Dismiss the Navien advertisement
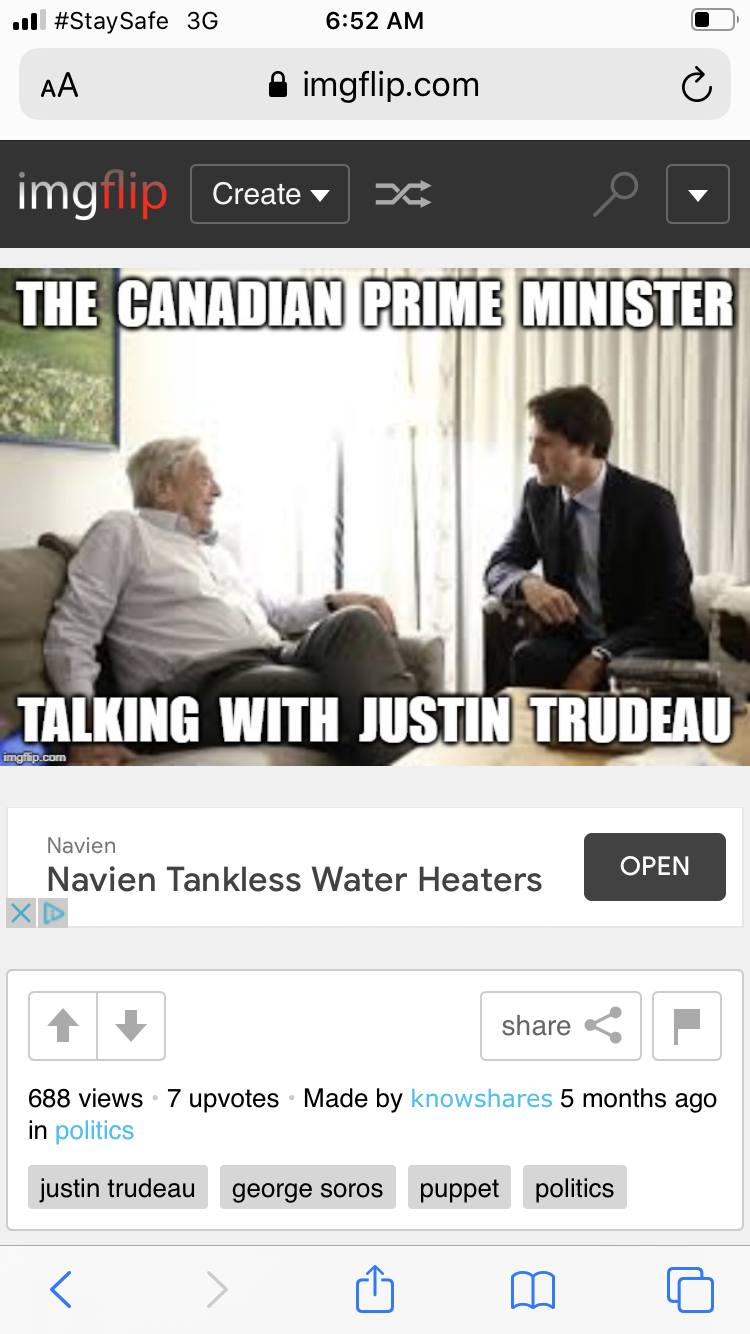 coord(22,912)
